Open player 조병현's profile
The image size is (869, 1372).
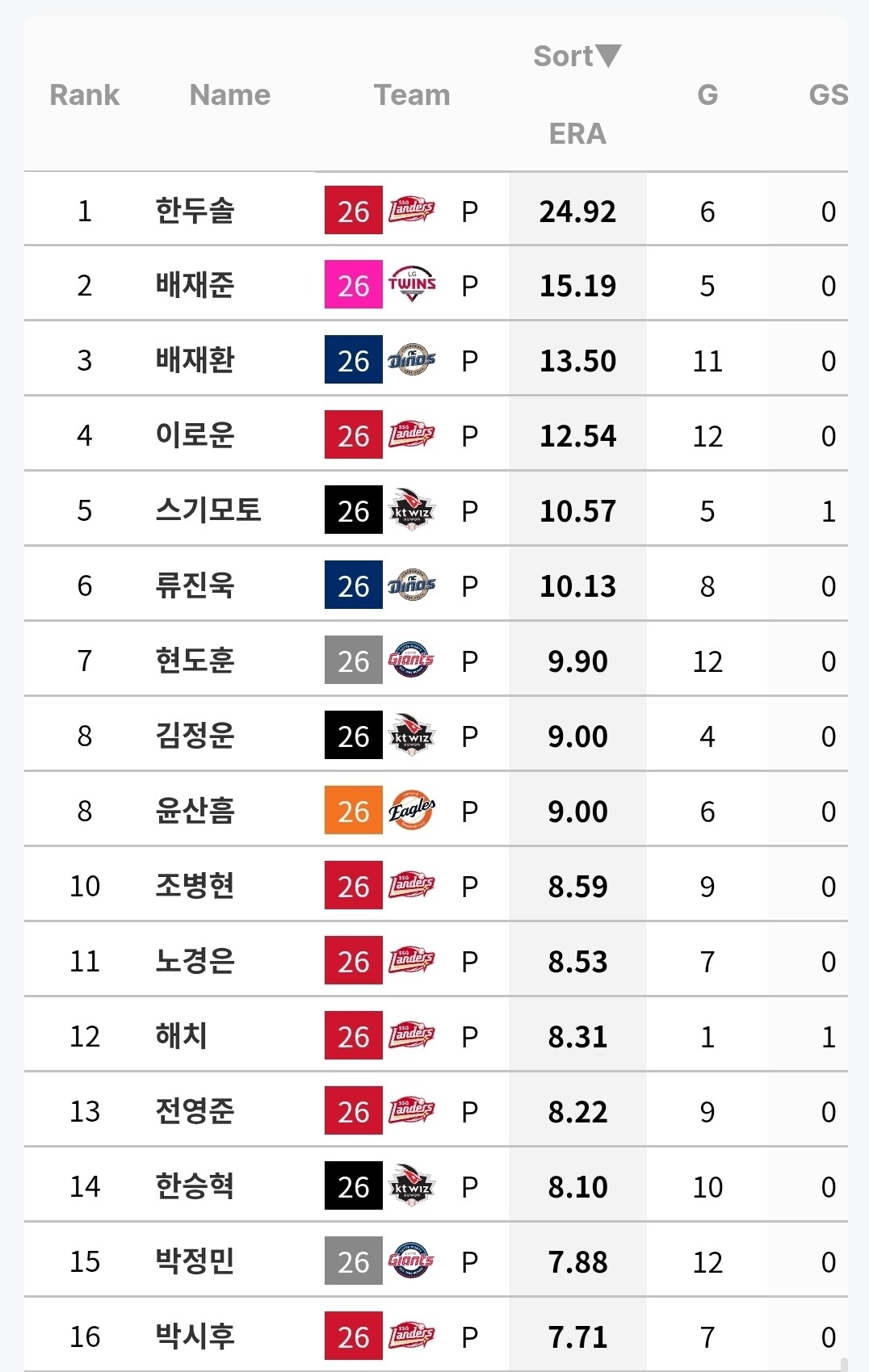click(x=195, y=886)
